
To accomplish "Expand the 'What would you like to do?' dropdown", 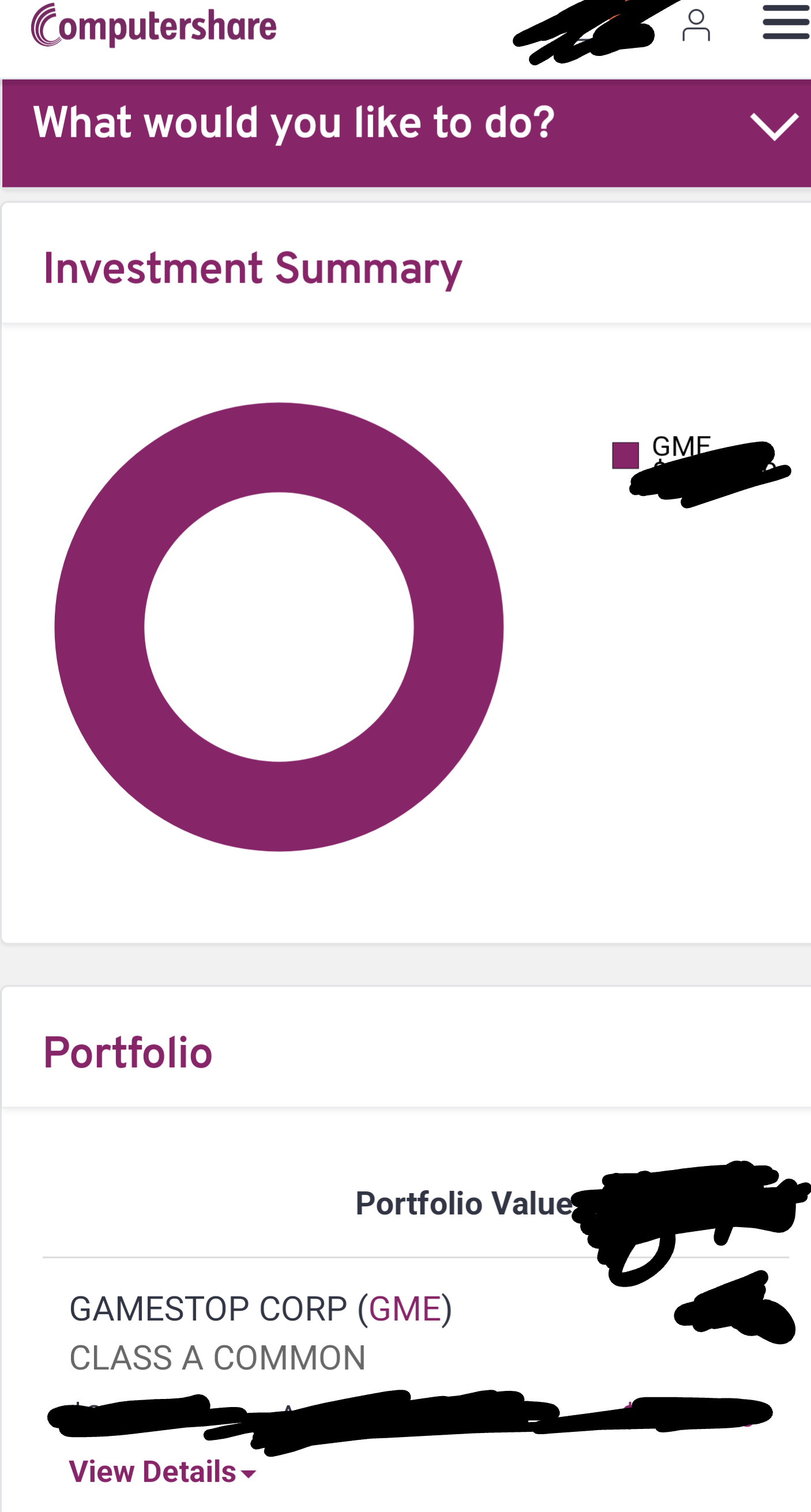I will point(774,126).
